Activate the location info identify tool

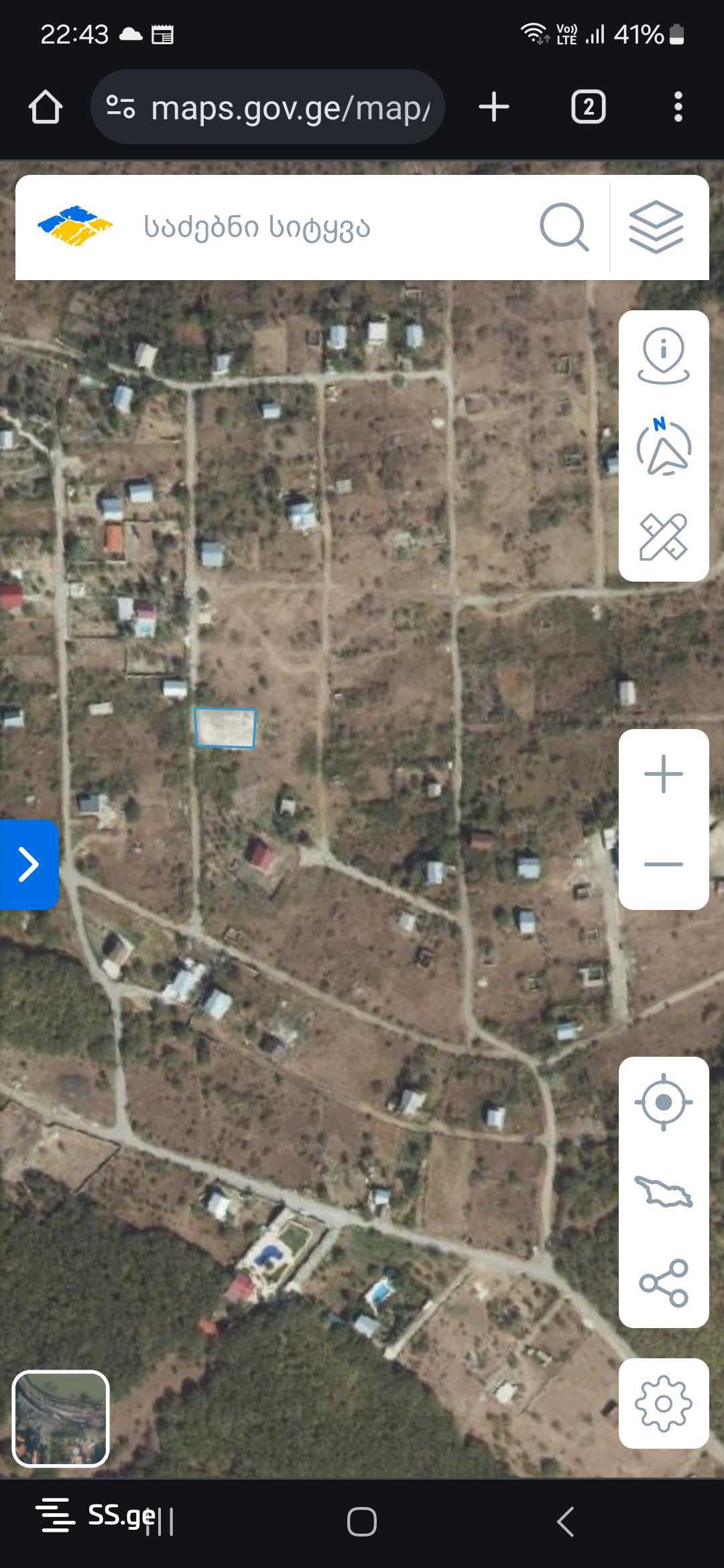click(663, 355)
